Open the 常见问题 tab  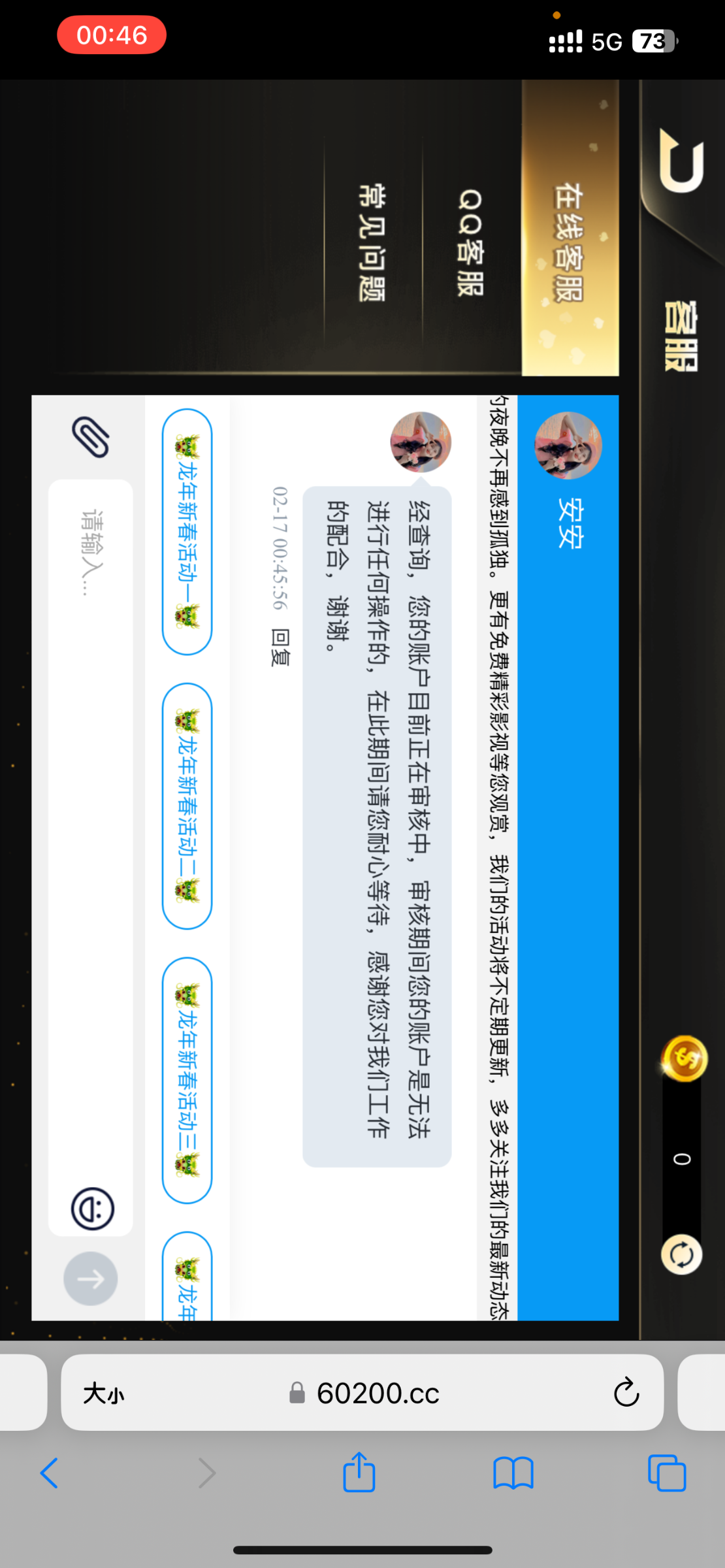coord(372,242)
